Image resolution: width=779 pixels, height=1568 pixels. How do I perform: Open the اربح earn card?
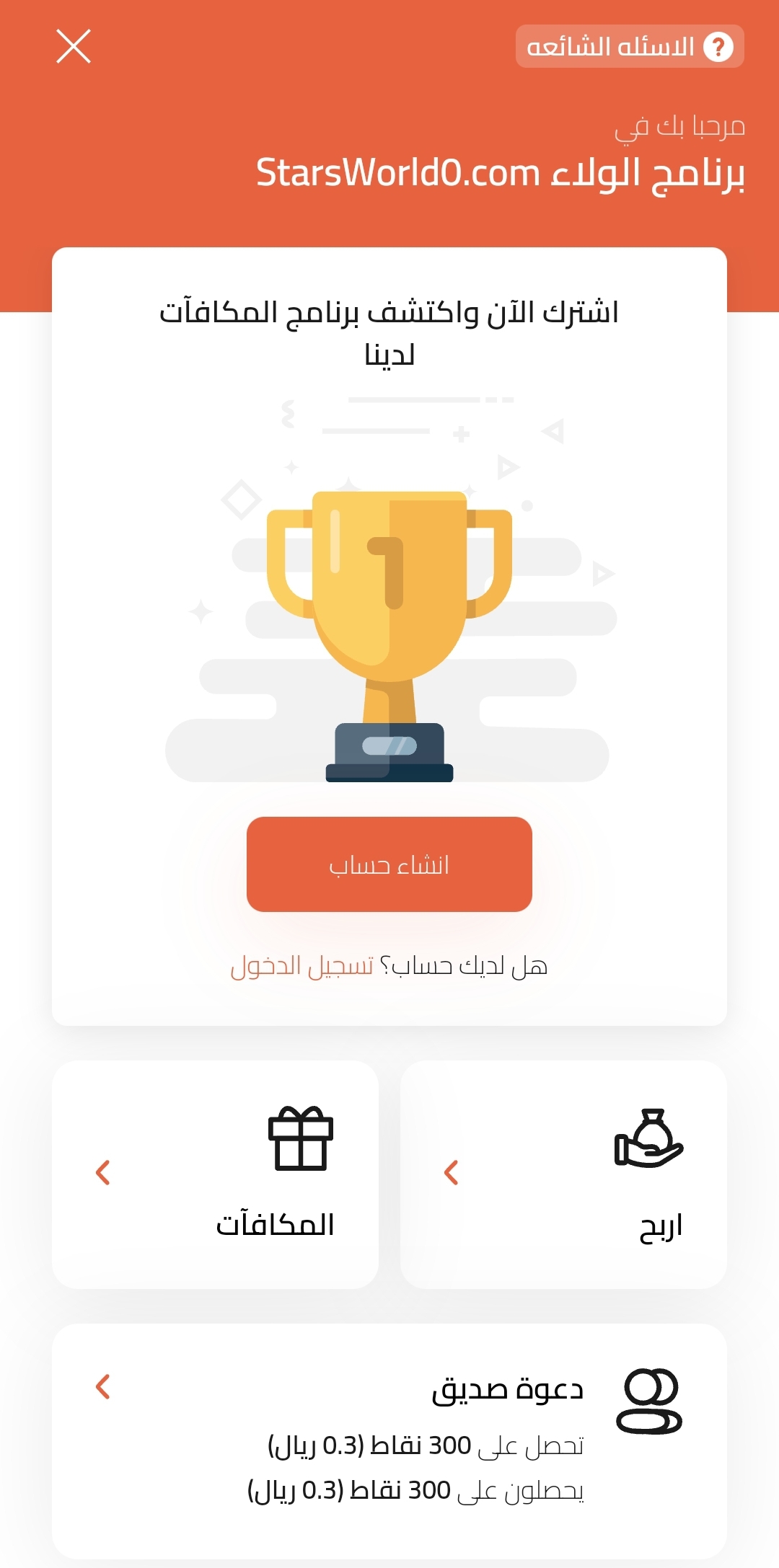[563, 1174]
